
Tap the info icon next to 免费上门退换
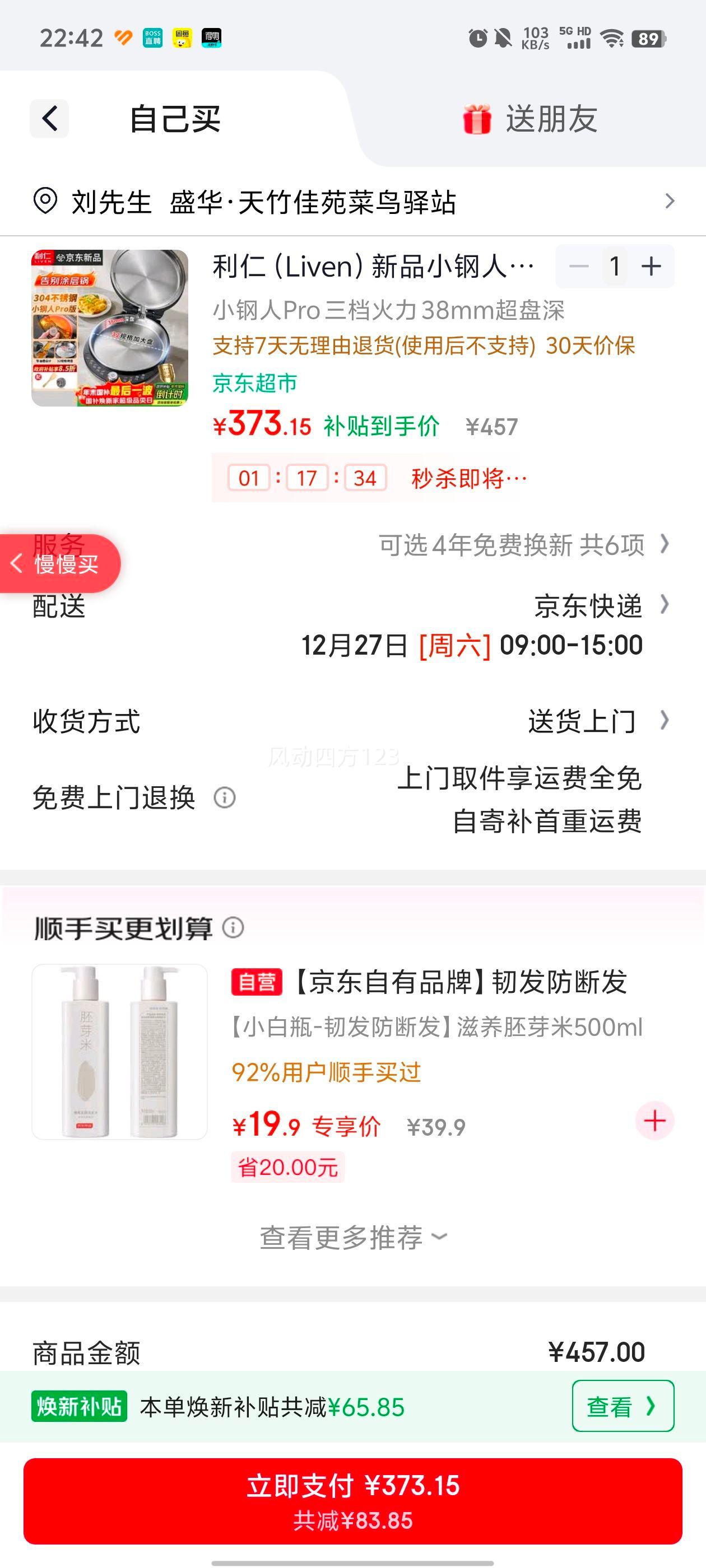(225, 798)
